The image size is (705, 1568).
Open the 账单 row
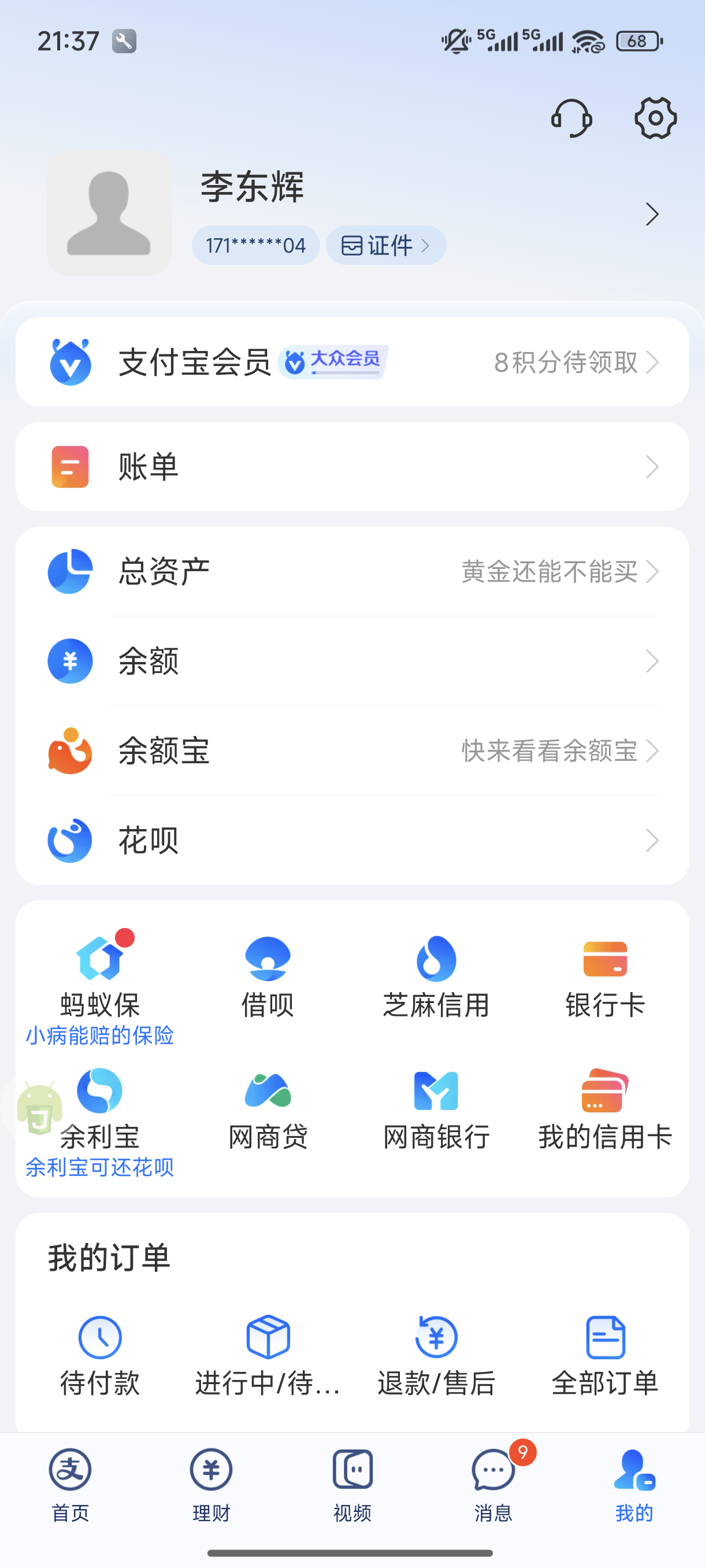click(x=352, y=467)
